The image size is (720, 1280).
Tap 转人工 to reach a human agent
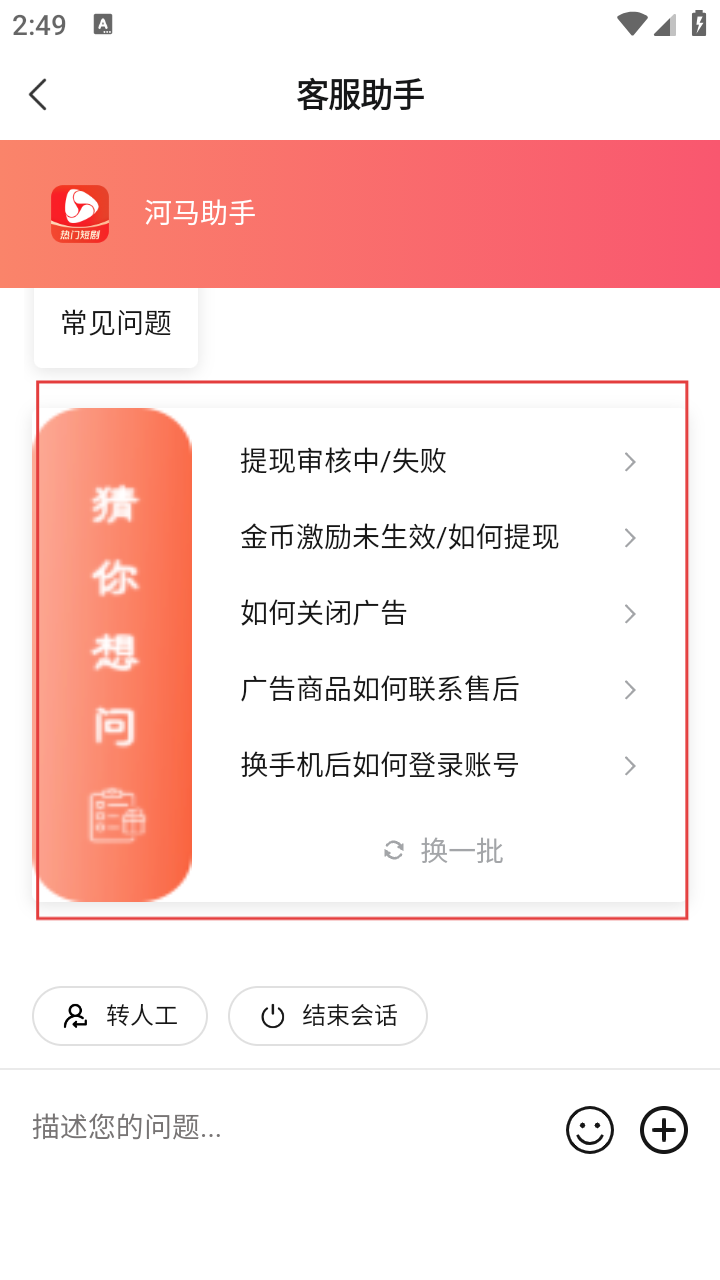click(120, 1016)
